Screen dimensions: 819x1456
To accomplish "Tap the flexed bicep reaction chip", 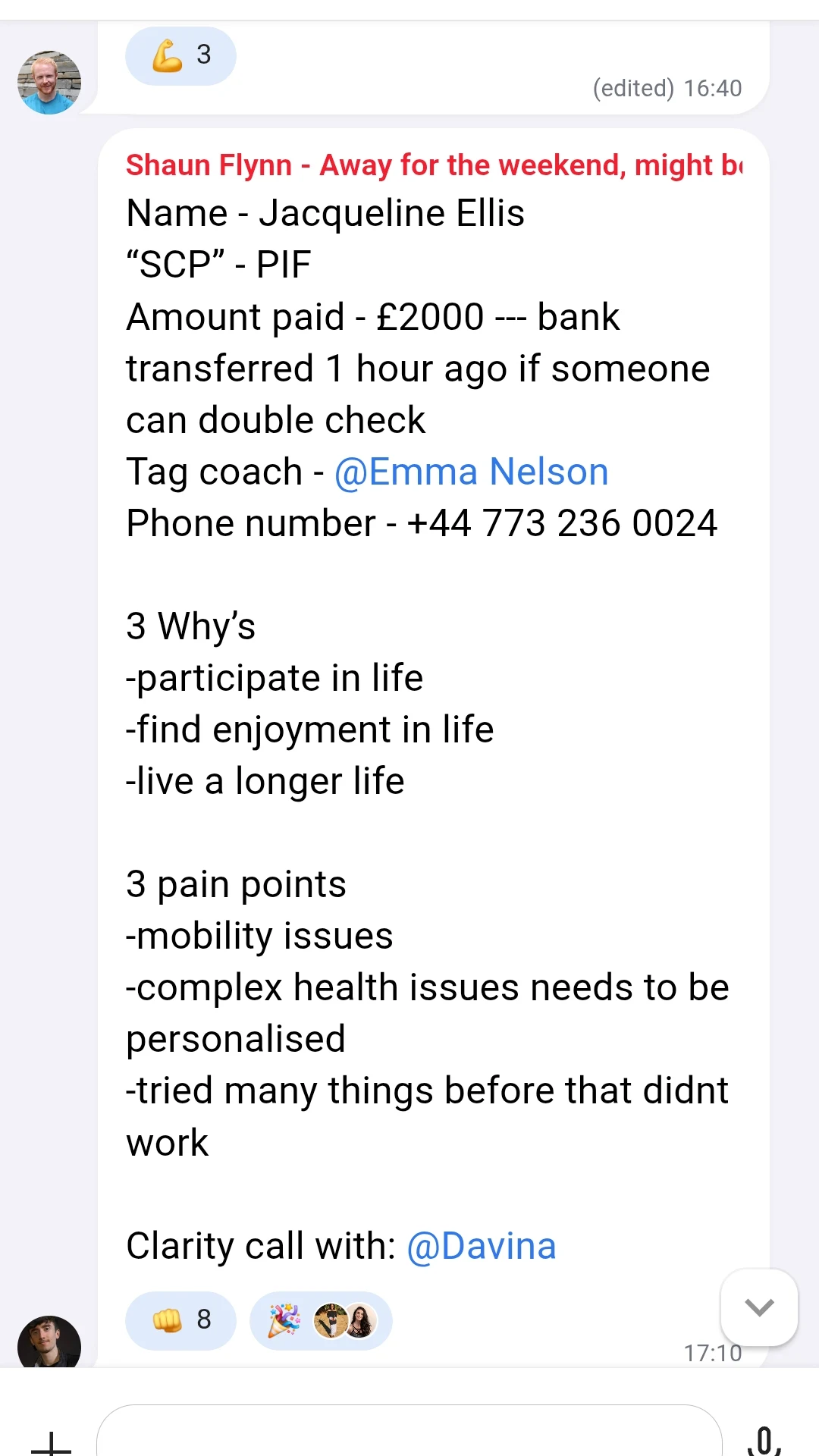I will (180, 55).
